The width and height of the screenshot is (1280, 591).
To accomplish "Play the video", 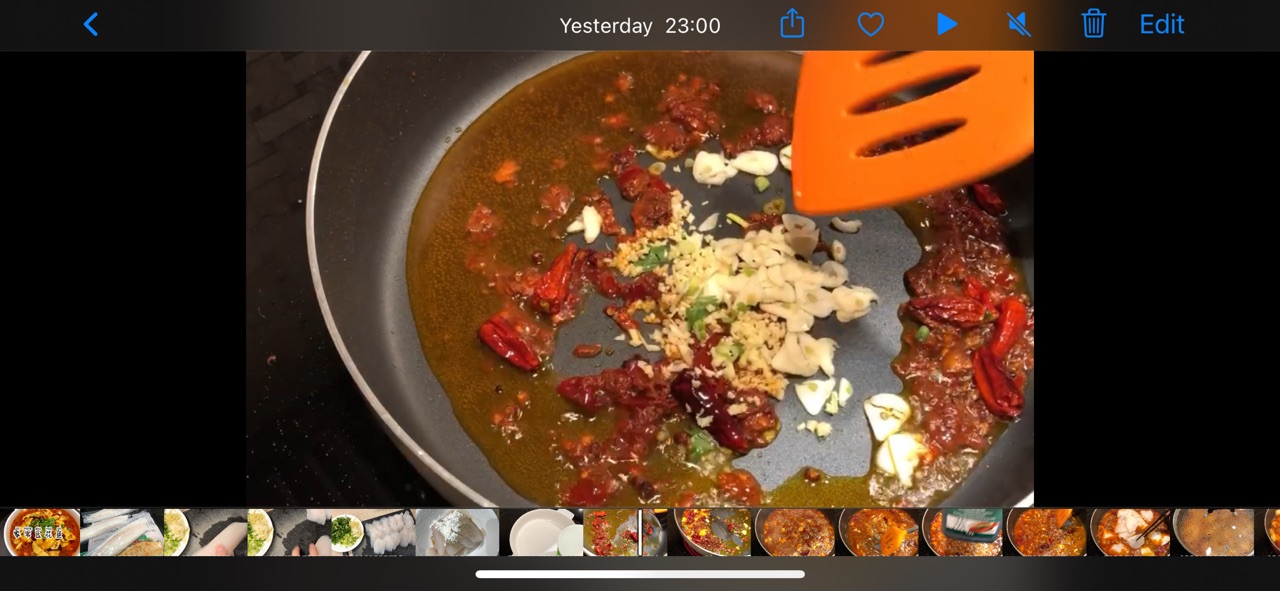I will (946, 24).
